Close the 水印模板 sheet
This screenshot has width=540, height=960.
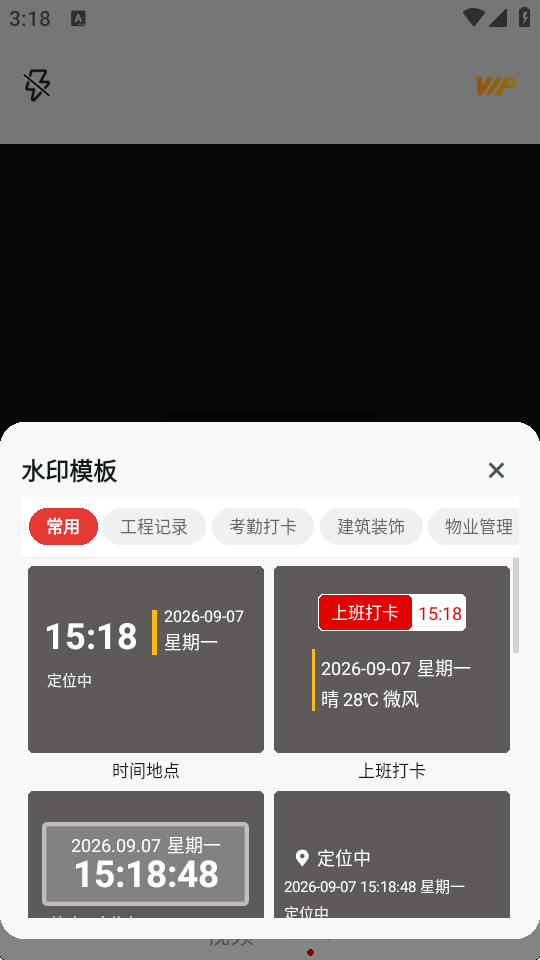click(x=496, y=470)
